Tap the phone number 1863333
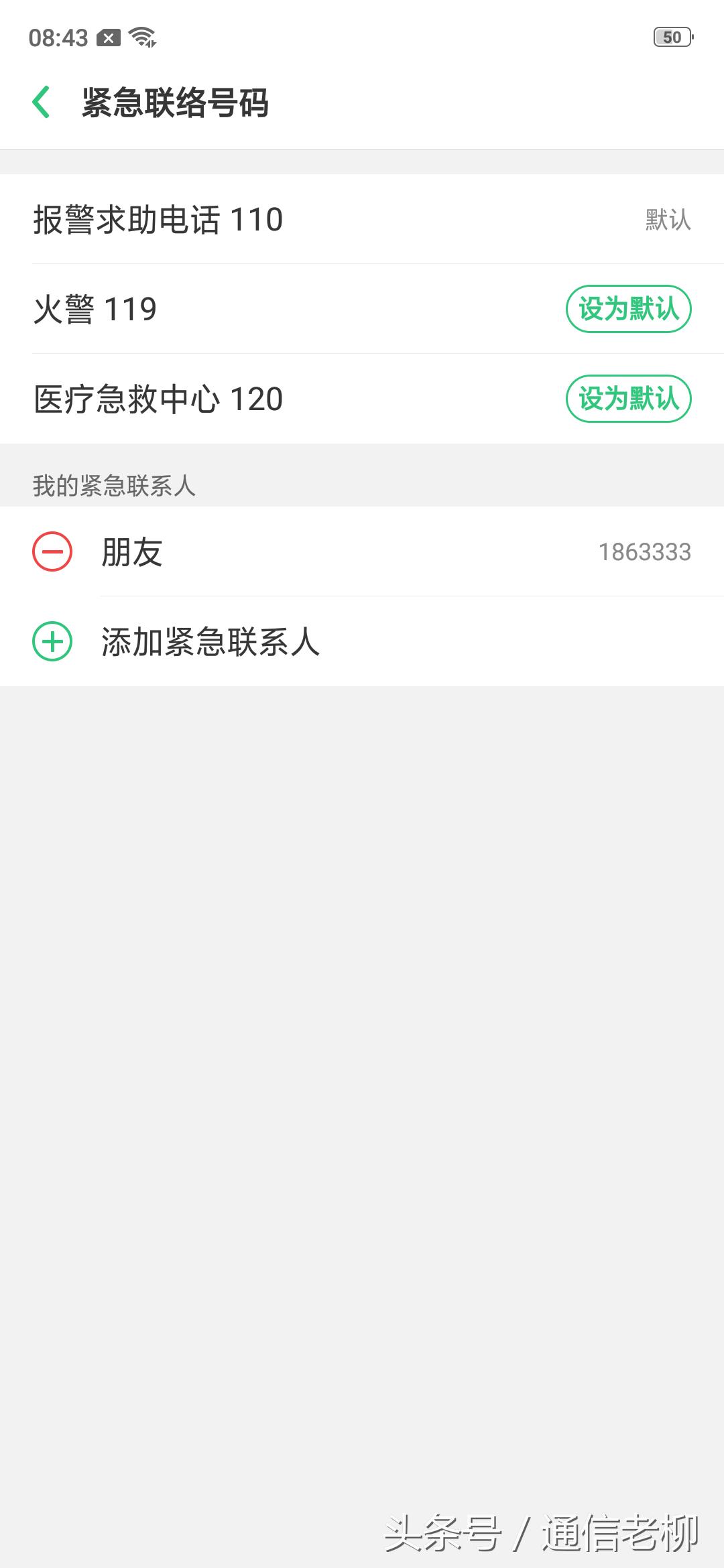This screenshot has width=724, height=1568. 644,551
